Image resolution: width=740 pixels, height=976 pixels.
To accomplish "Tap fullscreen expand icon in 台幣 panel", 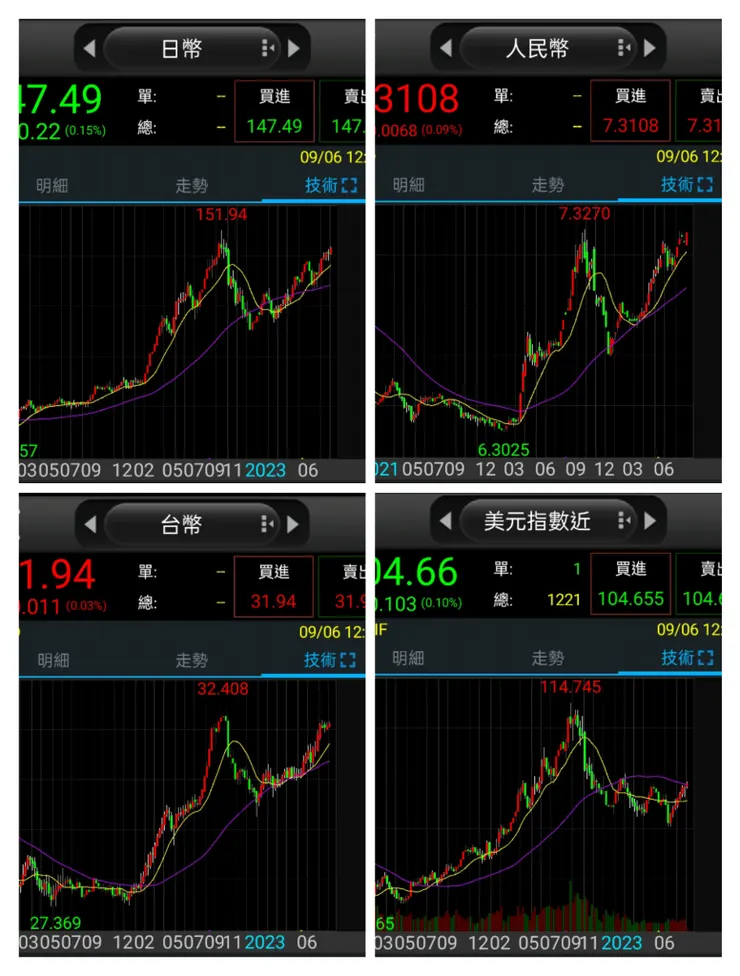I will [x=347, y=660].
